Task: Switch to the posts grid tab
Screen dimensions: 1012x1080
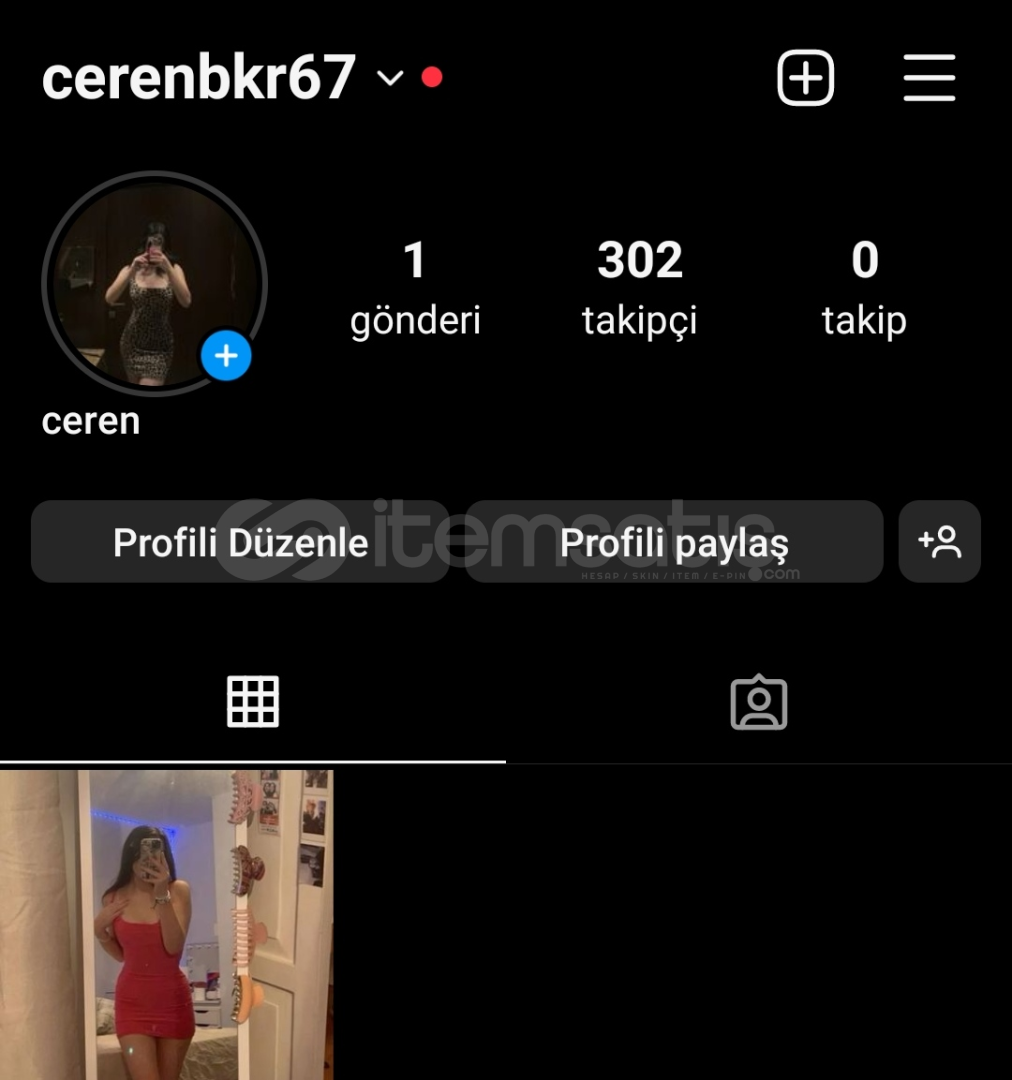Action: tap(253, 701)
